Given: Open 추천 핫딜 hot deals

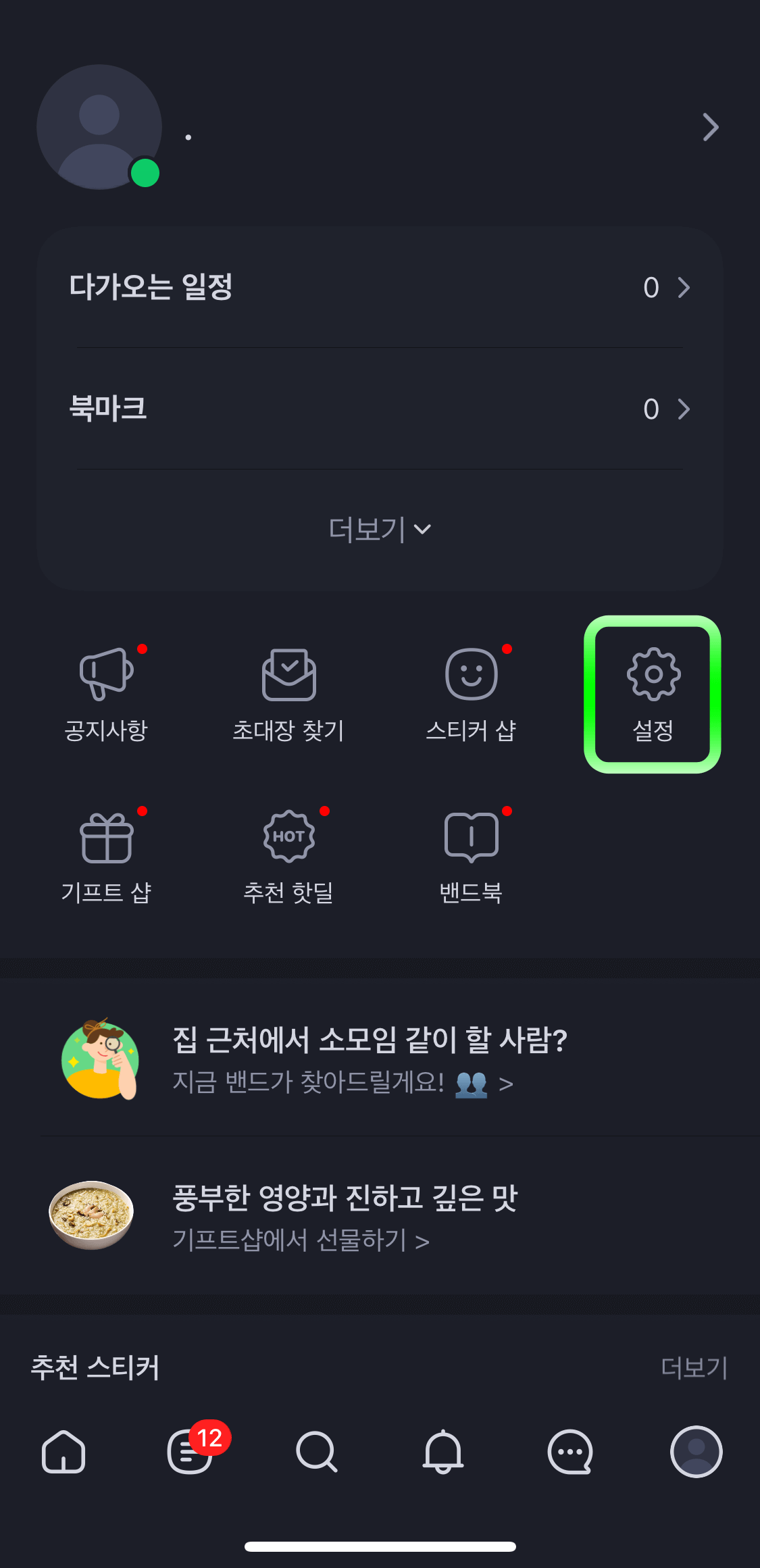Looking at the screenshot, I should 288,858.
